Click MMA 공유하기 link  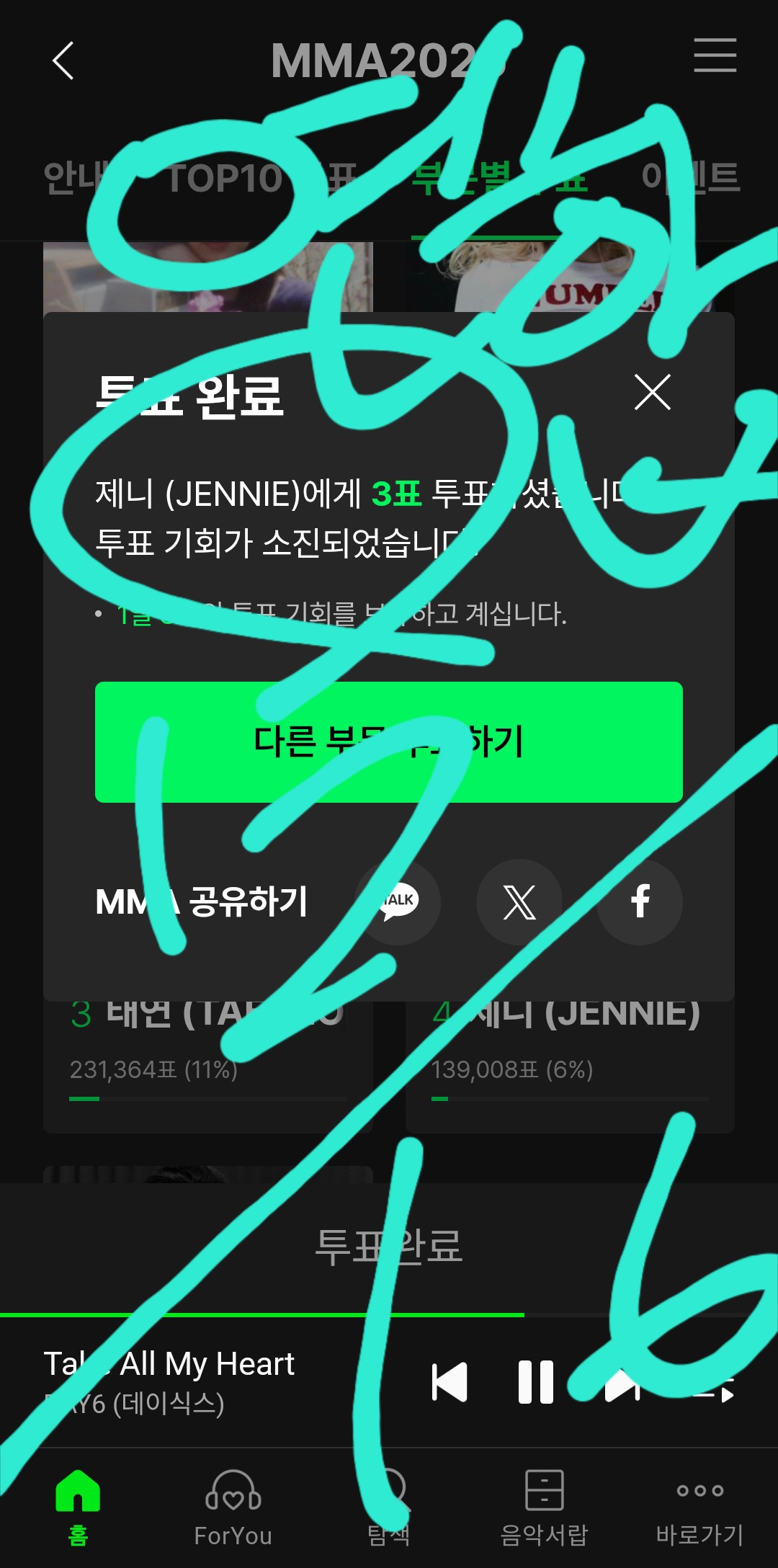[x=202, y=899]
